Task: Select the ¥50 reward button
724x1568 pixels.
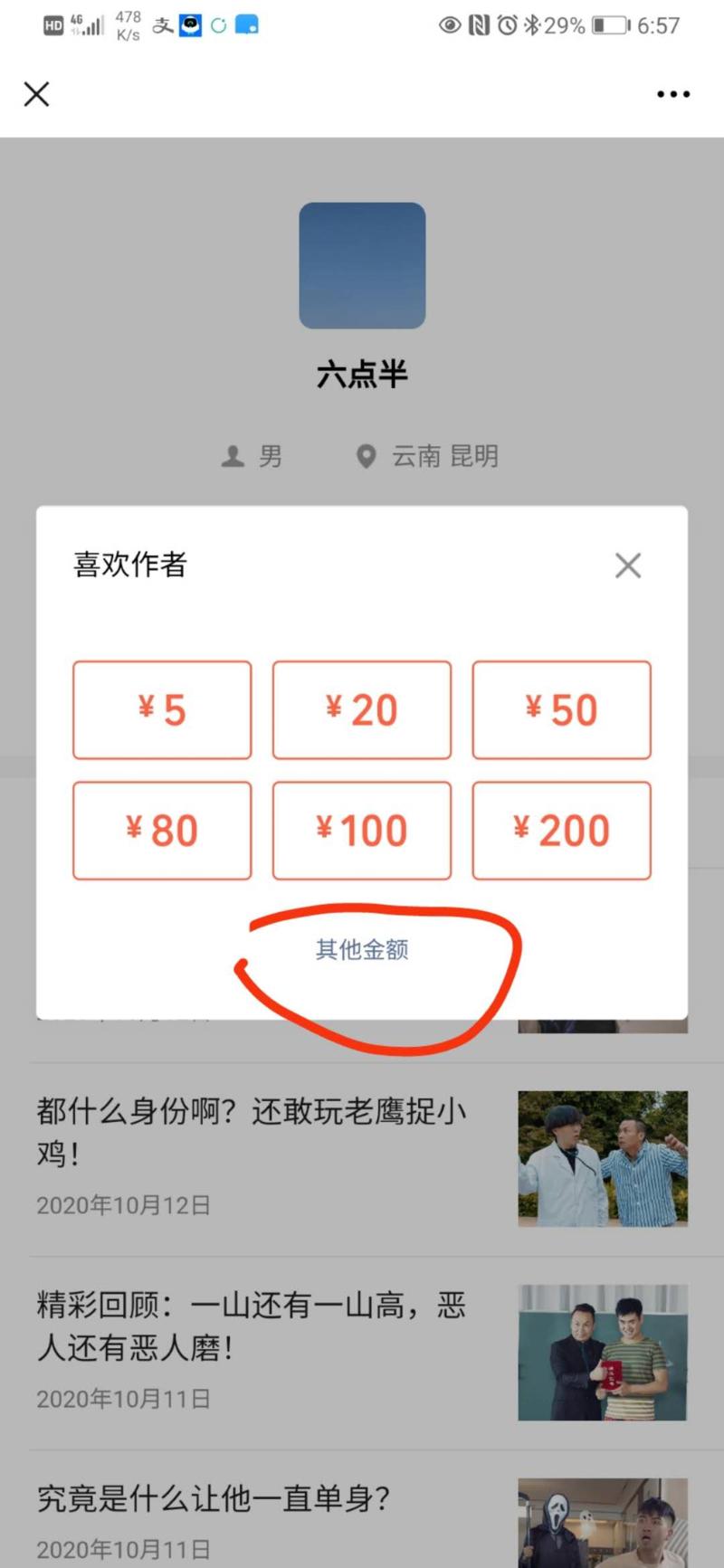Action: tap(561, 709)
